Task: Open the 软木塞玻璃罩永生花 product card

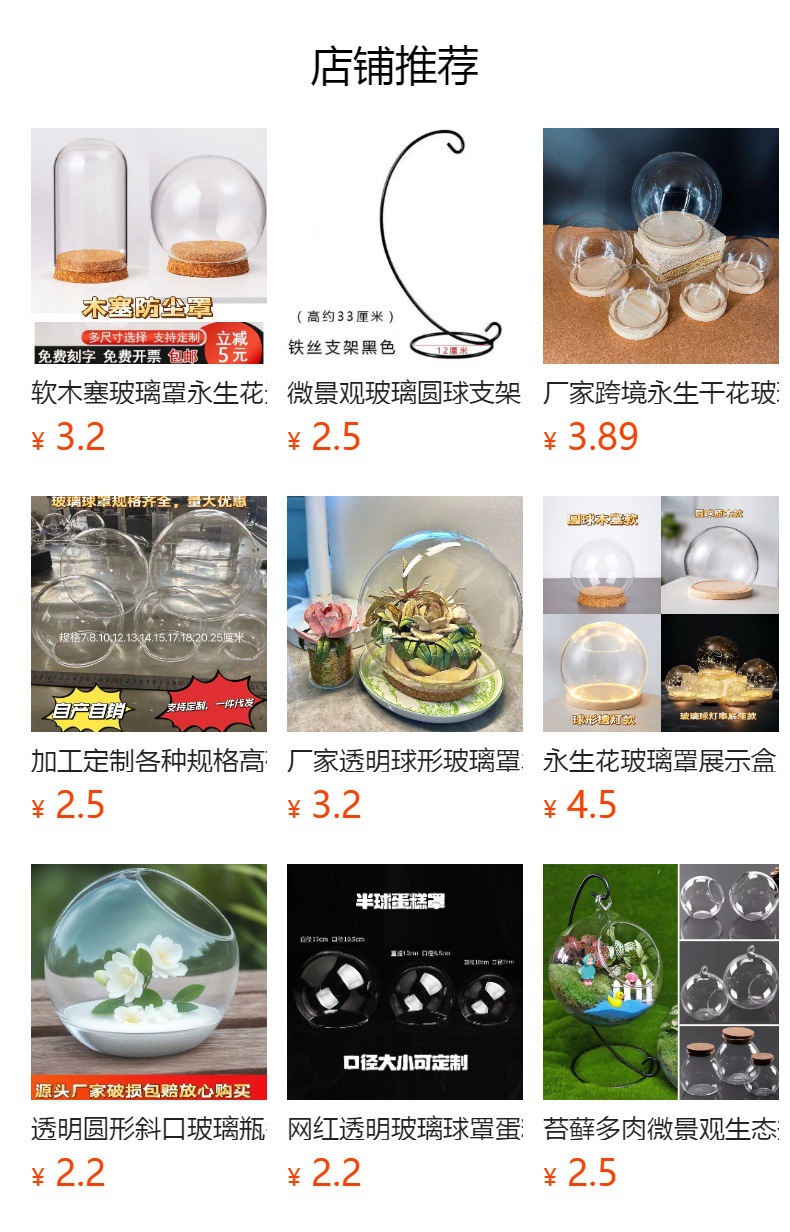Action: click(149, 246)
